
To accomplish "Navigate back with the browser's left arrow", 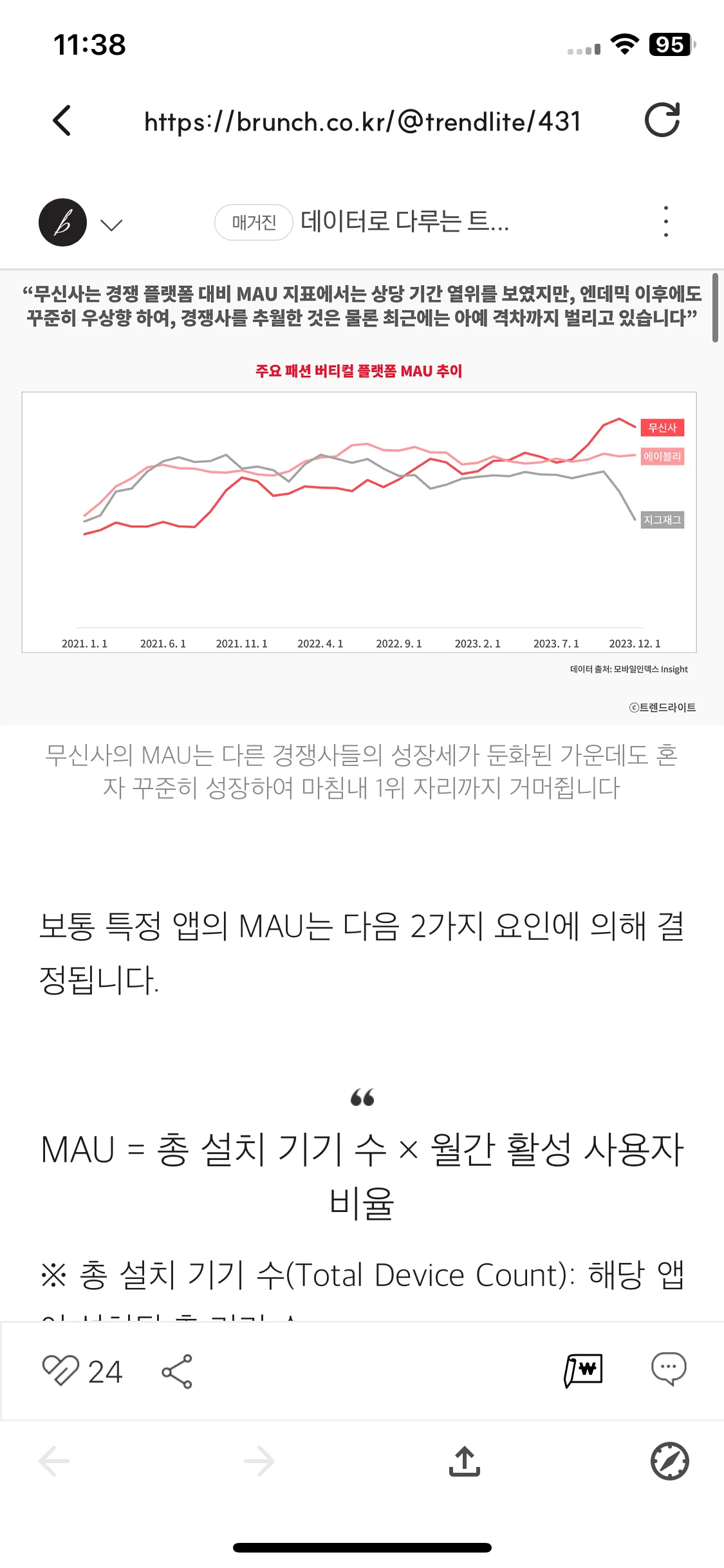I will pyautogui.click(x=54, y=1461).
